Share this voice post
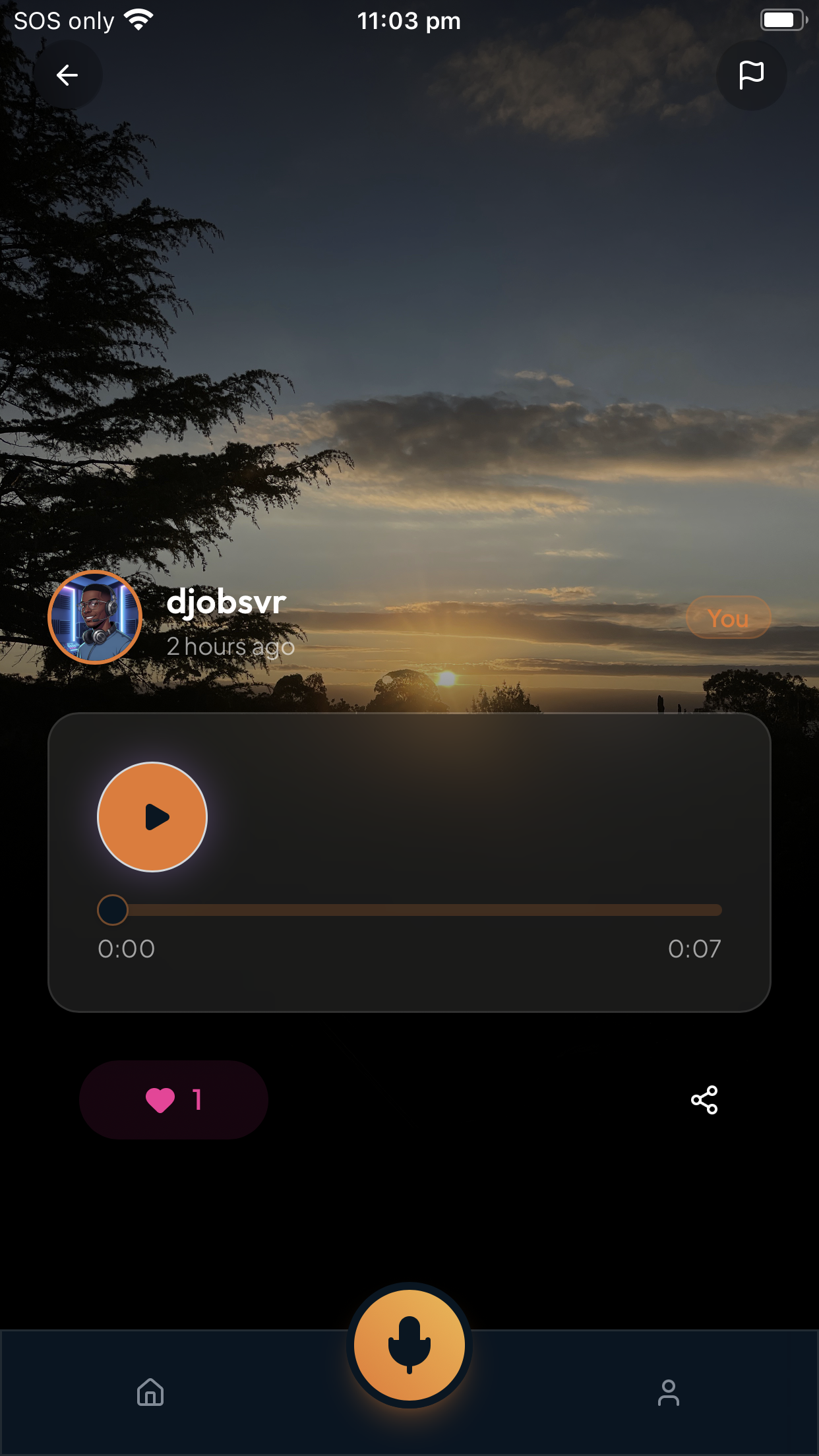 click(704, 1100)
